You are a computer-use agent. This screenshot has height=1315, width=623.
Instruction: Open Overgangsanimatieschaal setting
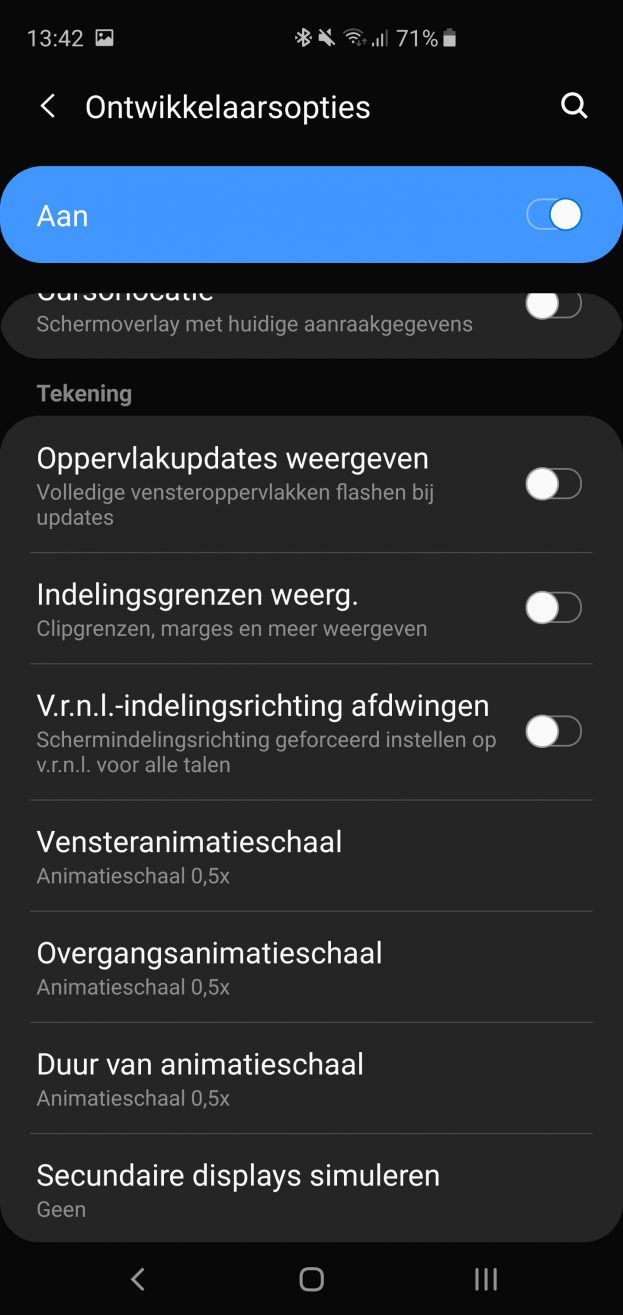311,967
